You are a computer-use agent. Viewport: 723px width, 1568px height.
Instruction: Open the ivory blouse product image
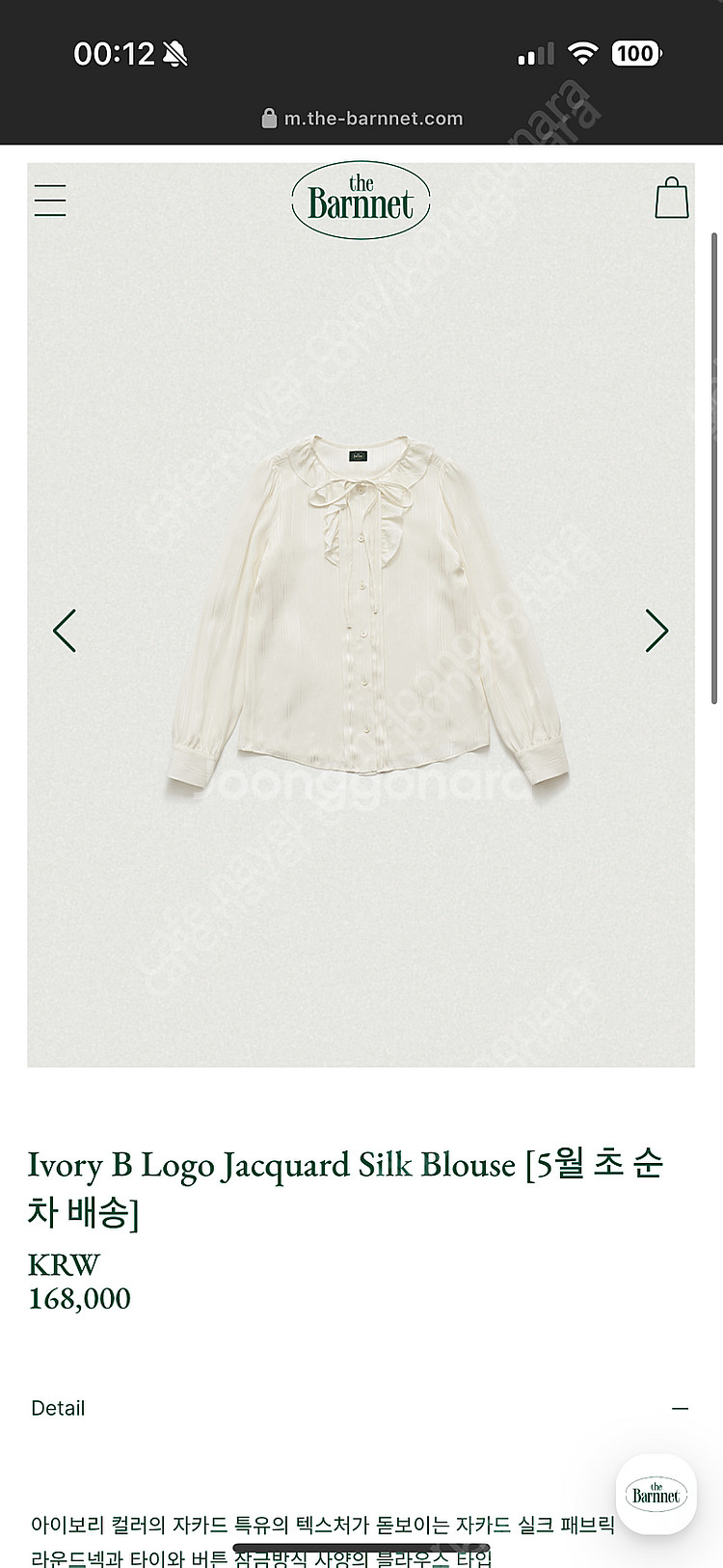[366, 617]
